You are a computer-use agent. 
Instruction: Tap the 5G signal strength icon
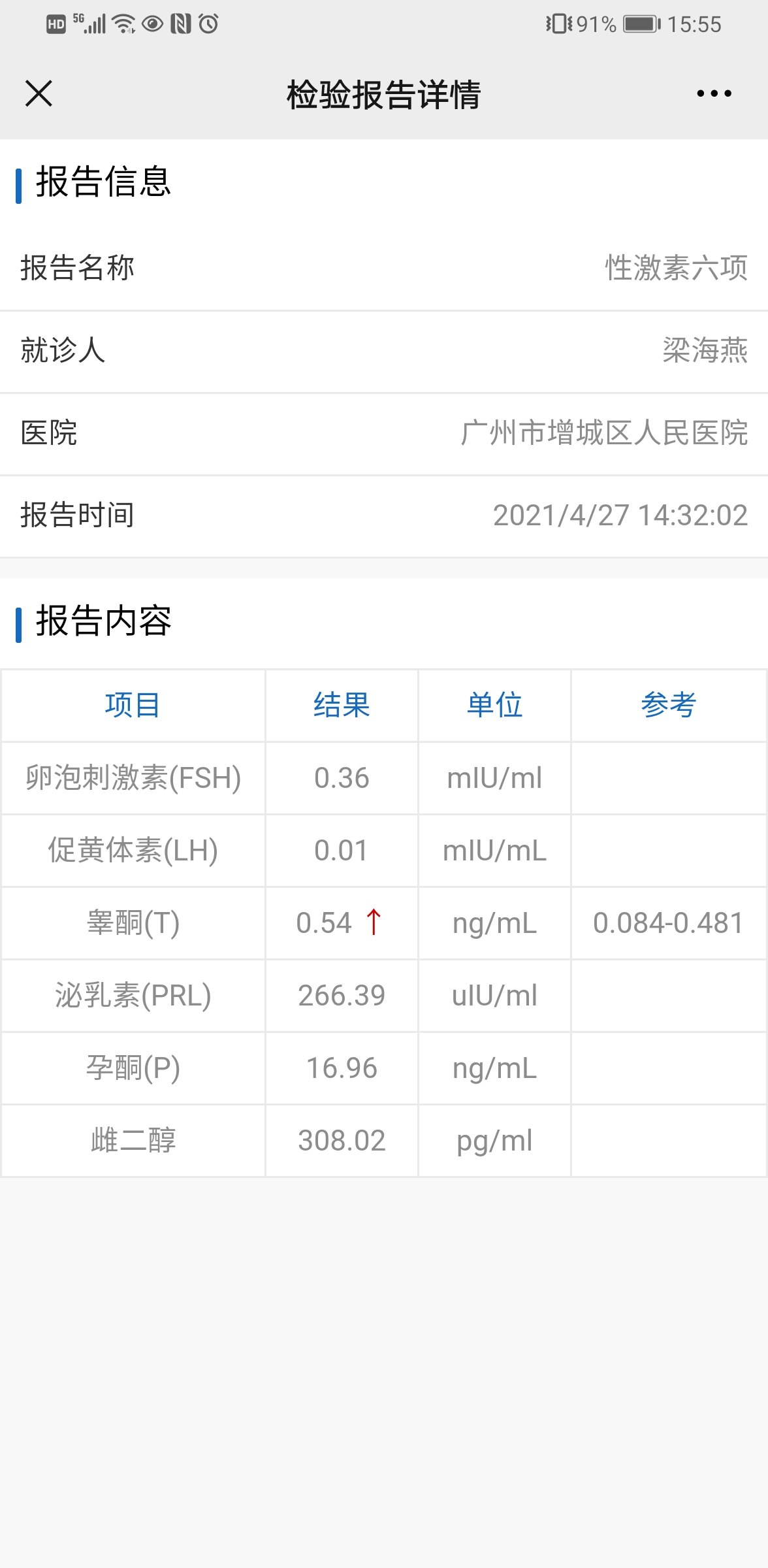(91, 24)
